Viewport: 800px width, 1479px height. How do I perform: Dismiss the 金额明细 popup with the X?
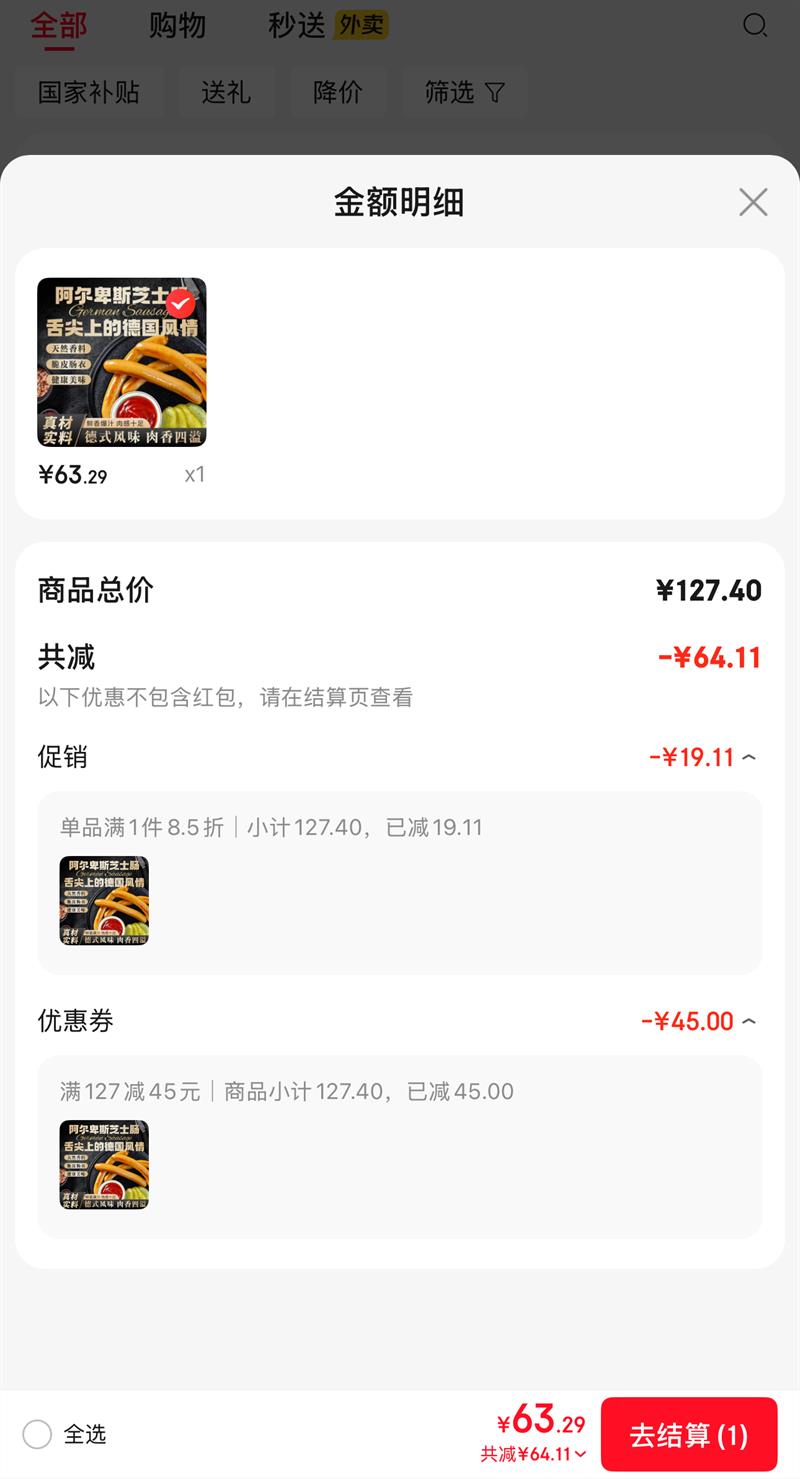[753, 202]
